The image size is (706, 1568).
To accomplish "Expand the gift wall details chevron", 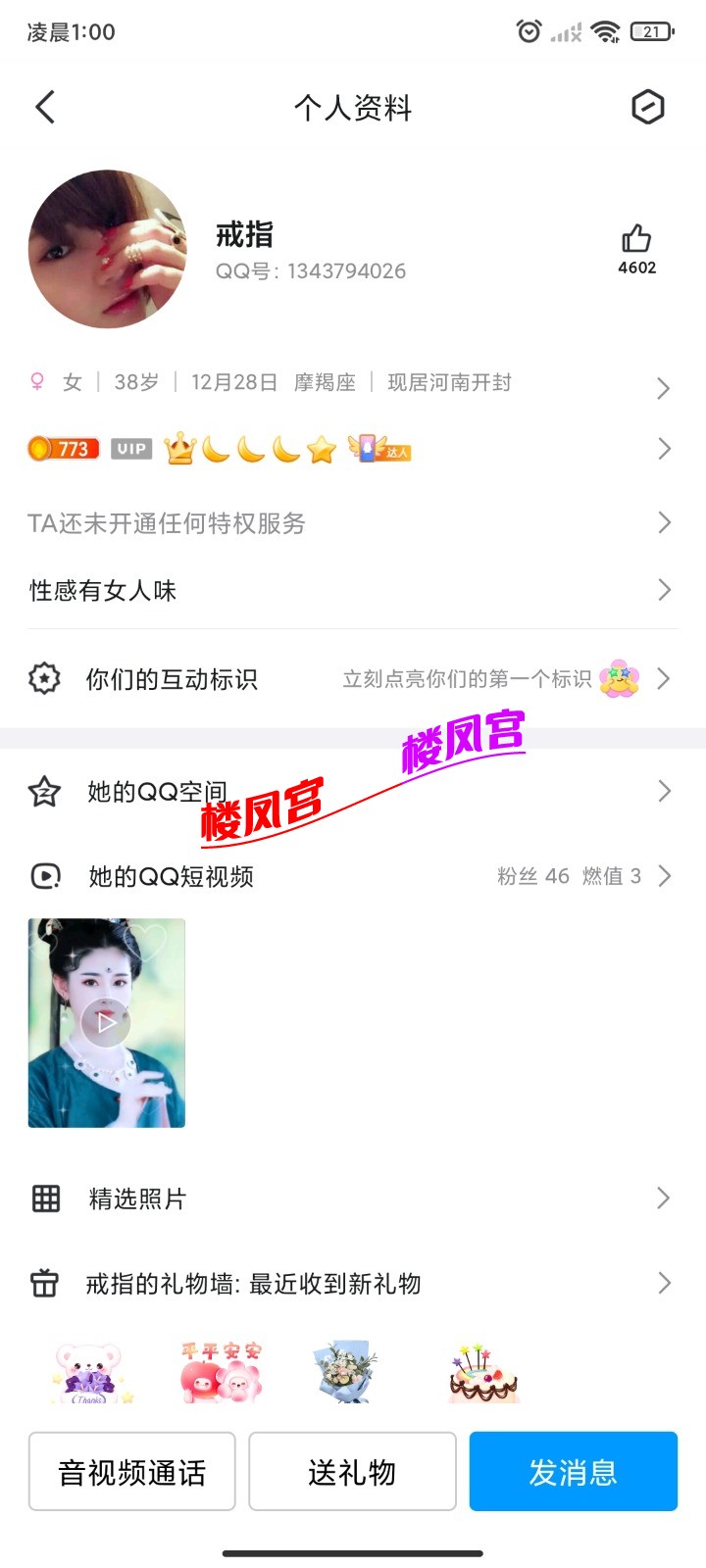I will coord(664,1284).
